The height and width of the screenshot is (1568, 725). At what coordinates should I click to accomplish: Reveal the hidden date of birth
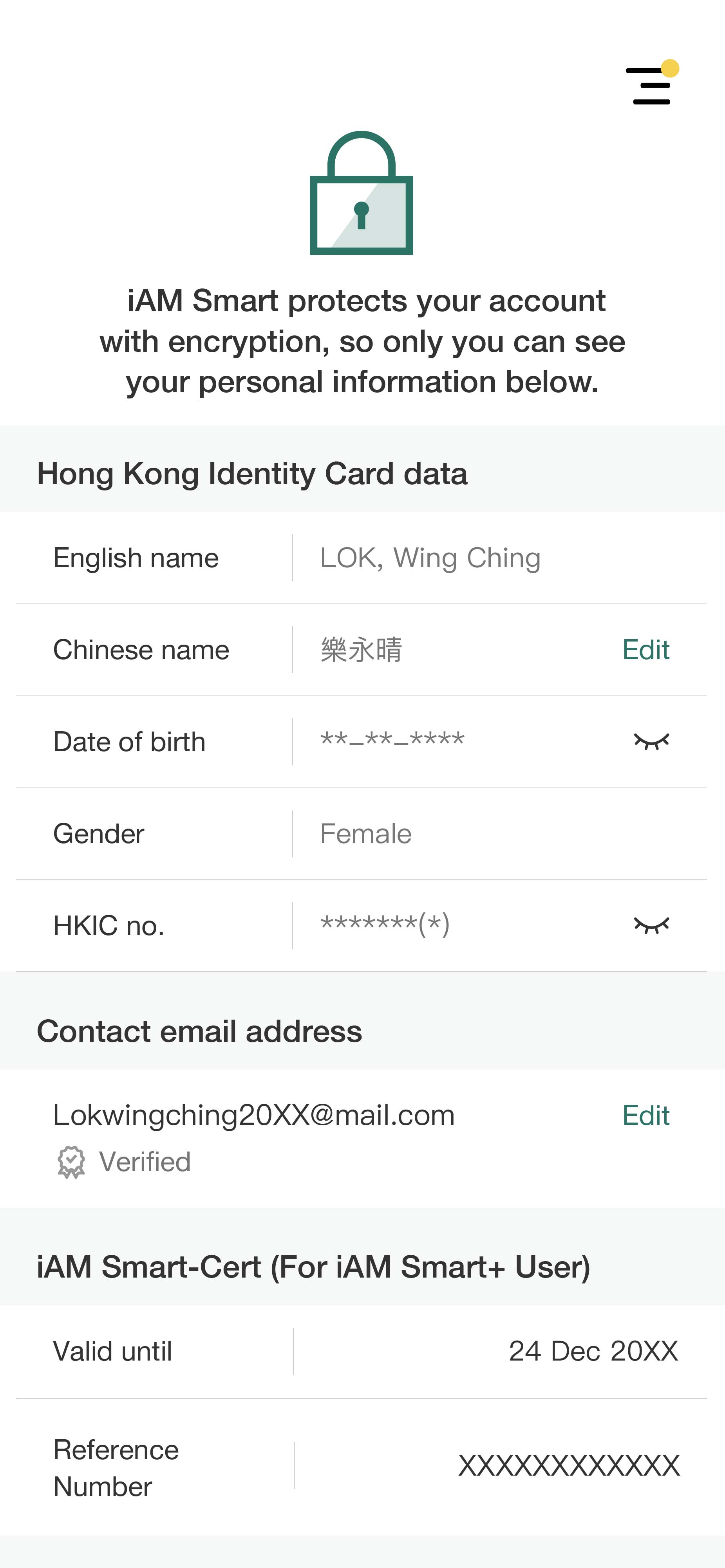[x=651, y=741]
